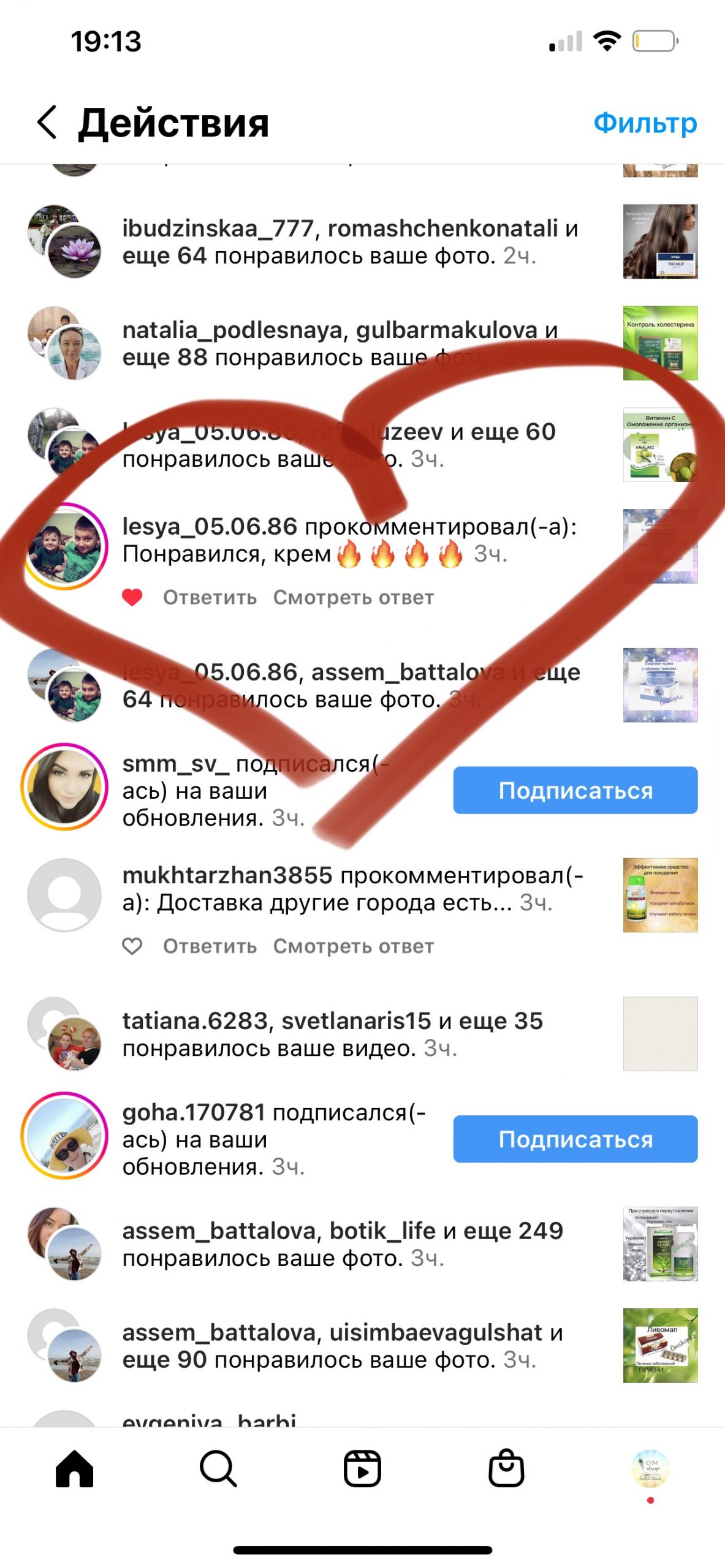Like mukhtarzhan3855's comment
Viewport: 725px width, 1568px height.
(132, 946)
